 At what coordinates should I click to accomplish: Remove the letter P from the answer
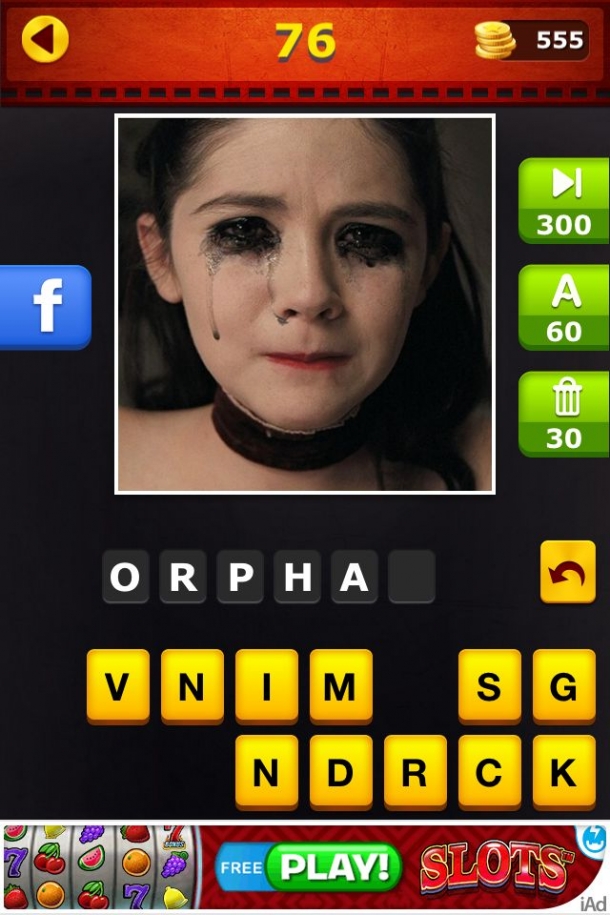click(x=240, y=577)
